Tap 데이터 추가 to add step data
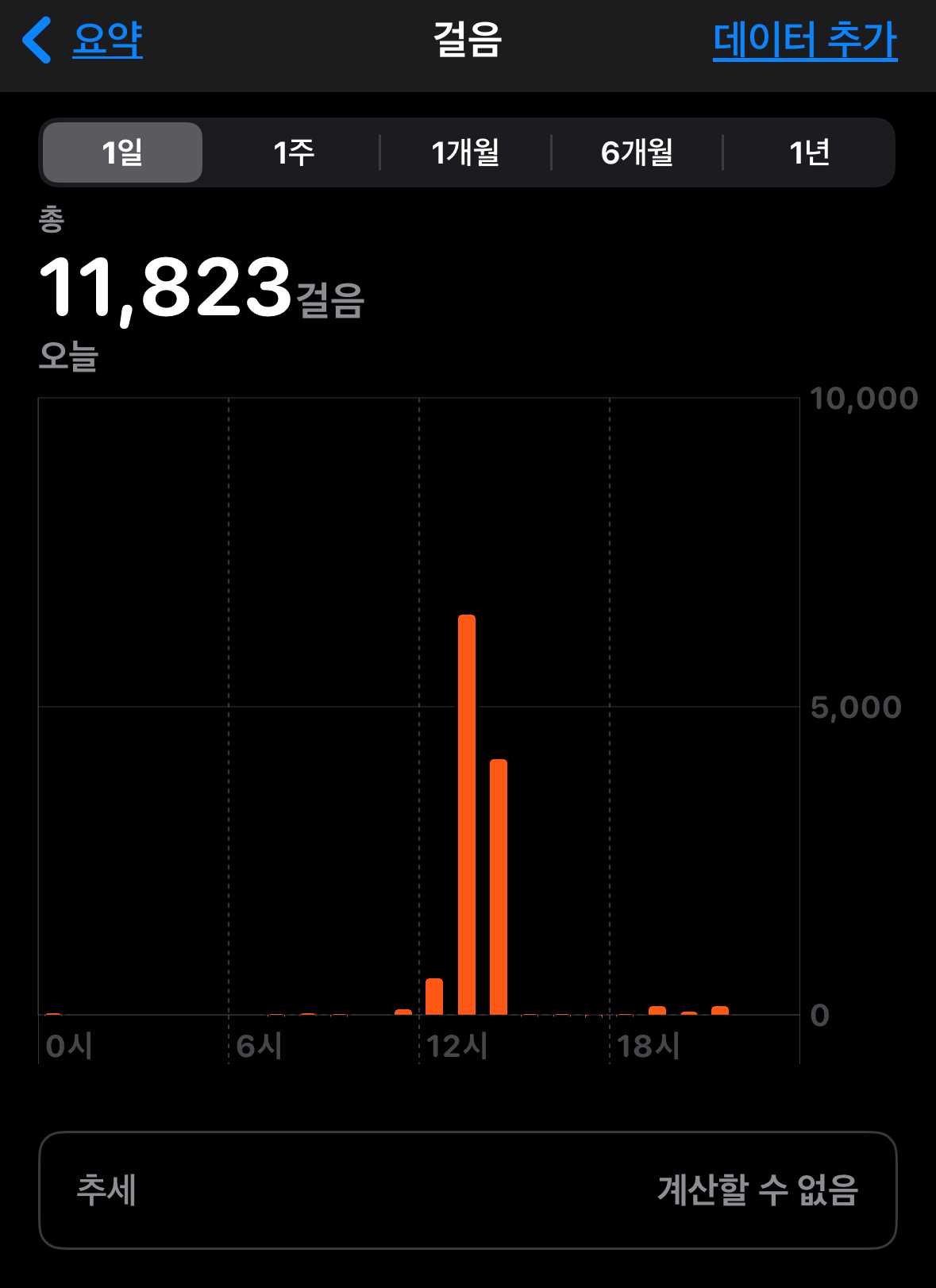936x1288 pixels. tap(804, 40)
